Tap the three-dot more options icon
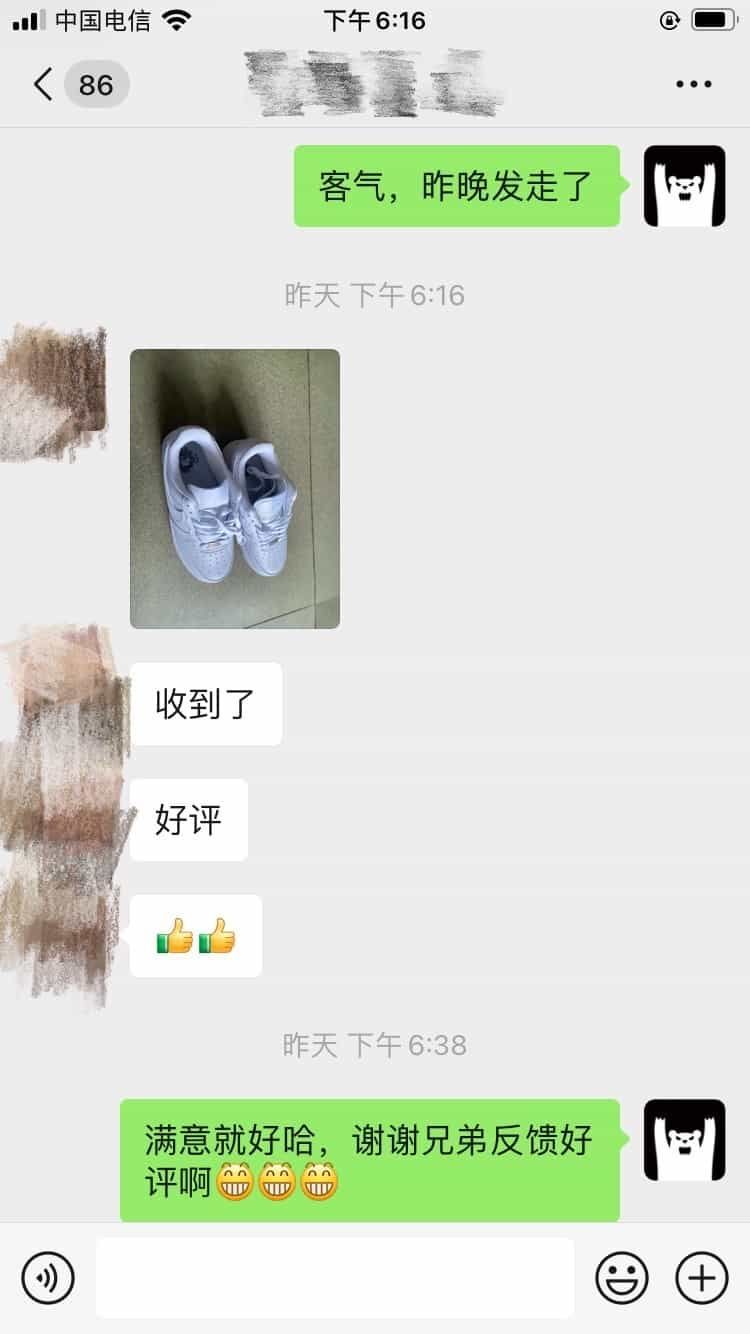Screen dimensions: 750x1334 [x=692, y=84]
